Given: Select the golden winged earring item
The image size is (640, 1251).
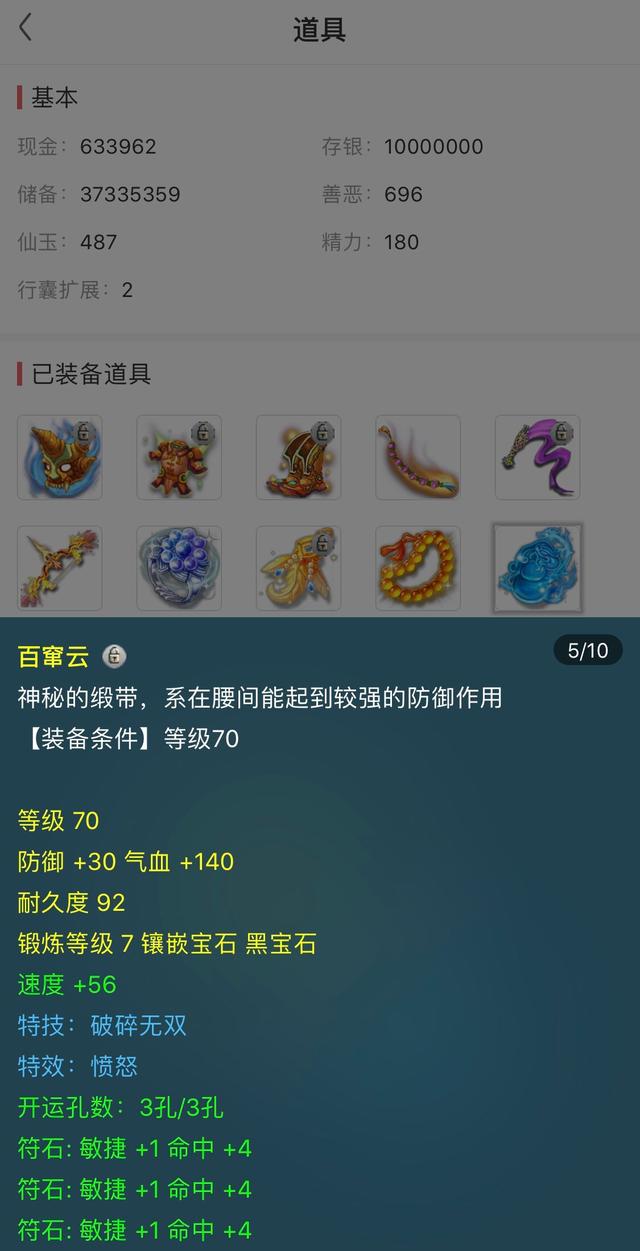Looking at the screenshot, I should pos(298,568).
